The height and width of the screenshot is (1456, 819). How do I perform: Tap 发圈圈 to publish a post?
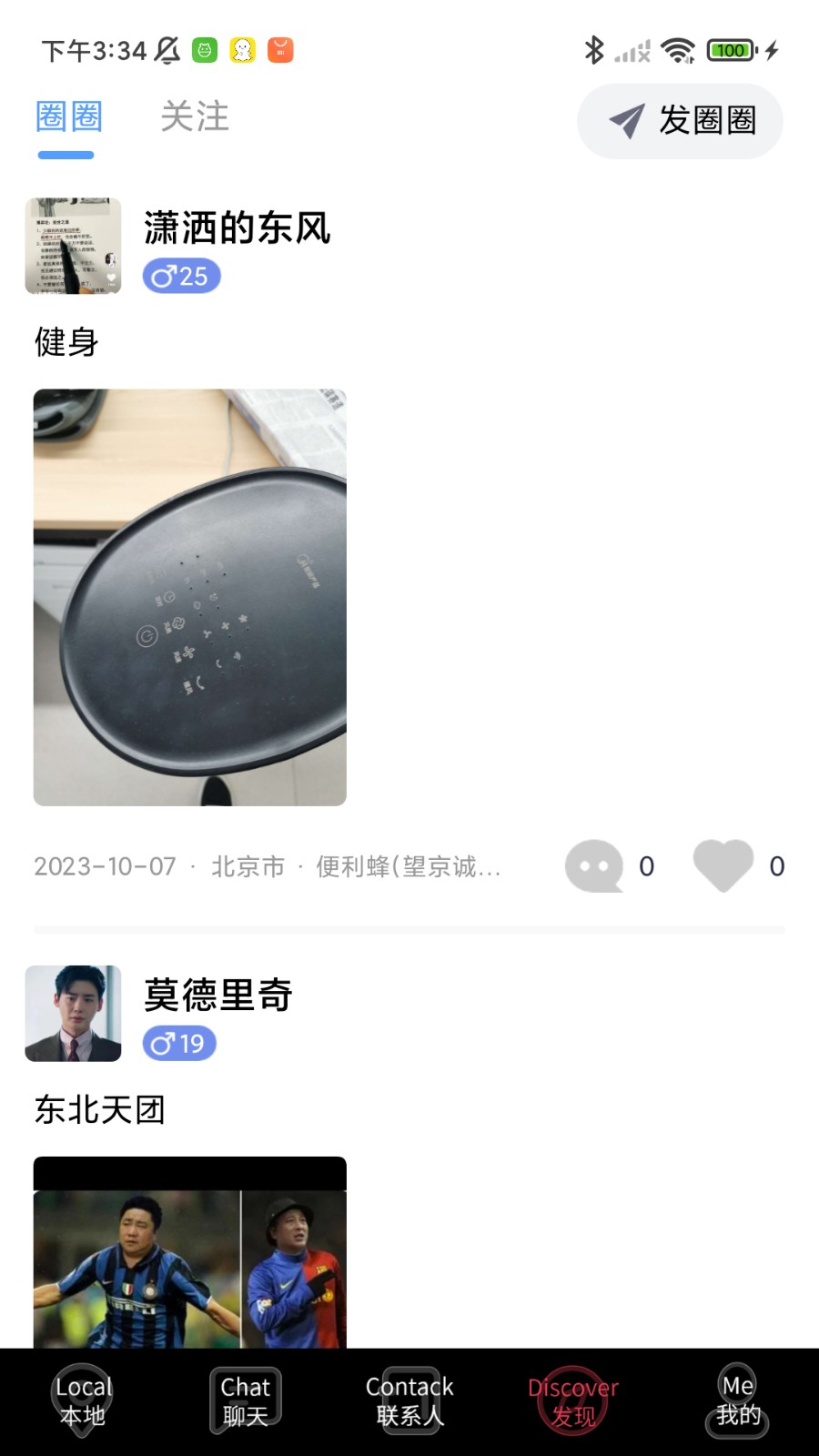[680, 121]
